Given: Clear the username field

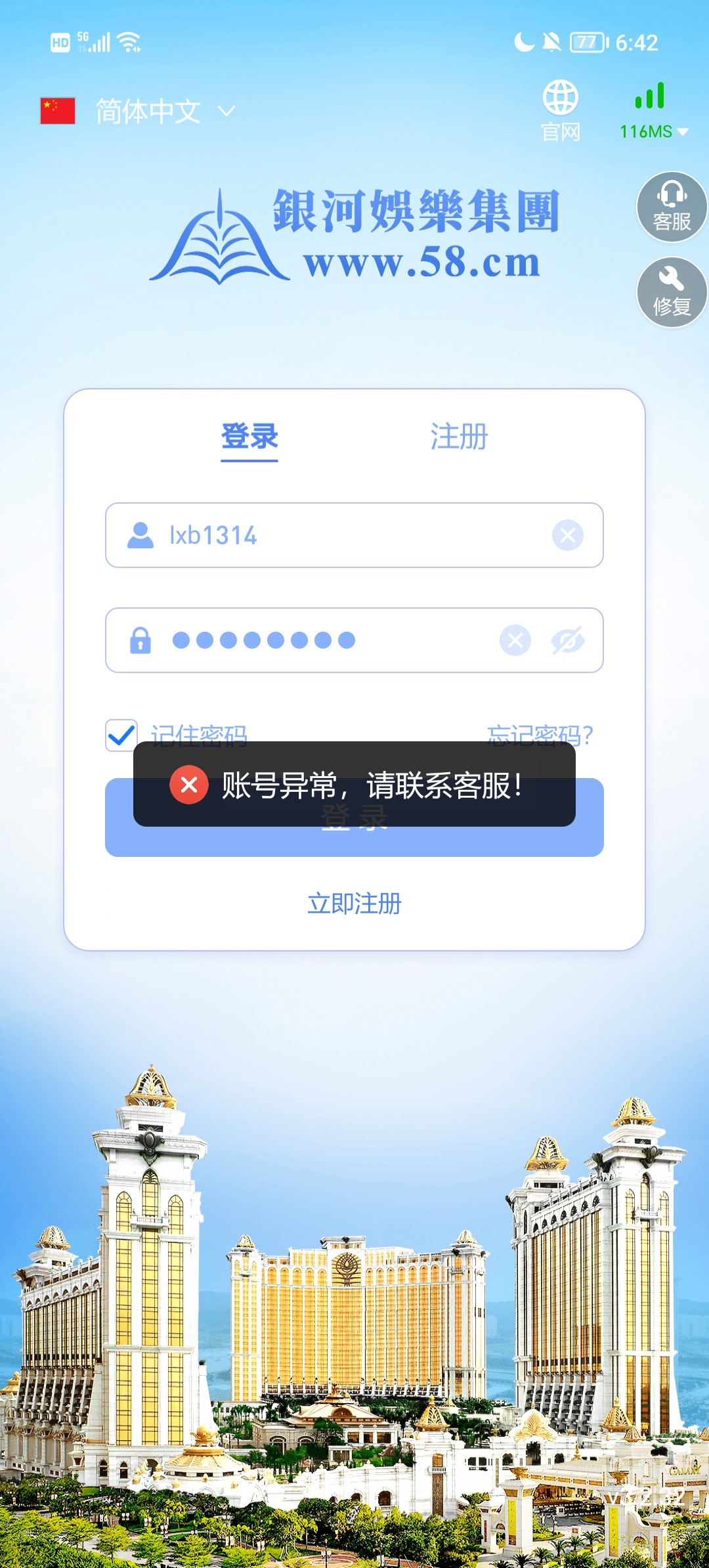Looking at the screenshot, I should pyautogui.click(x=568, y=535).
